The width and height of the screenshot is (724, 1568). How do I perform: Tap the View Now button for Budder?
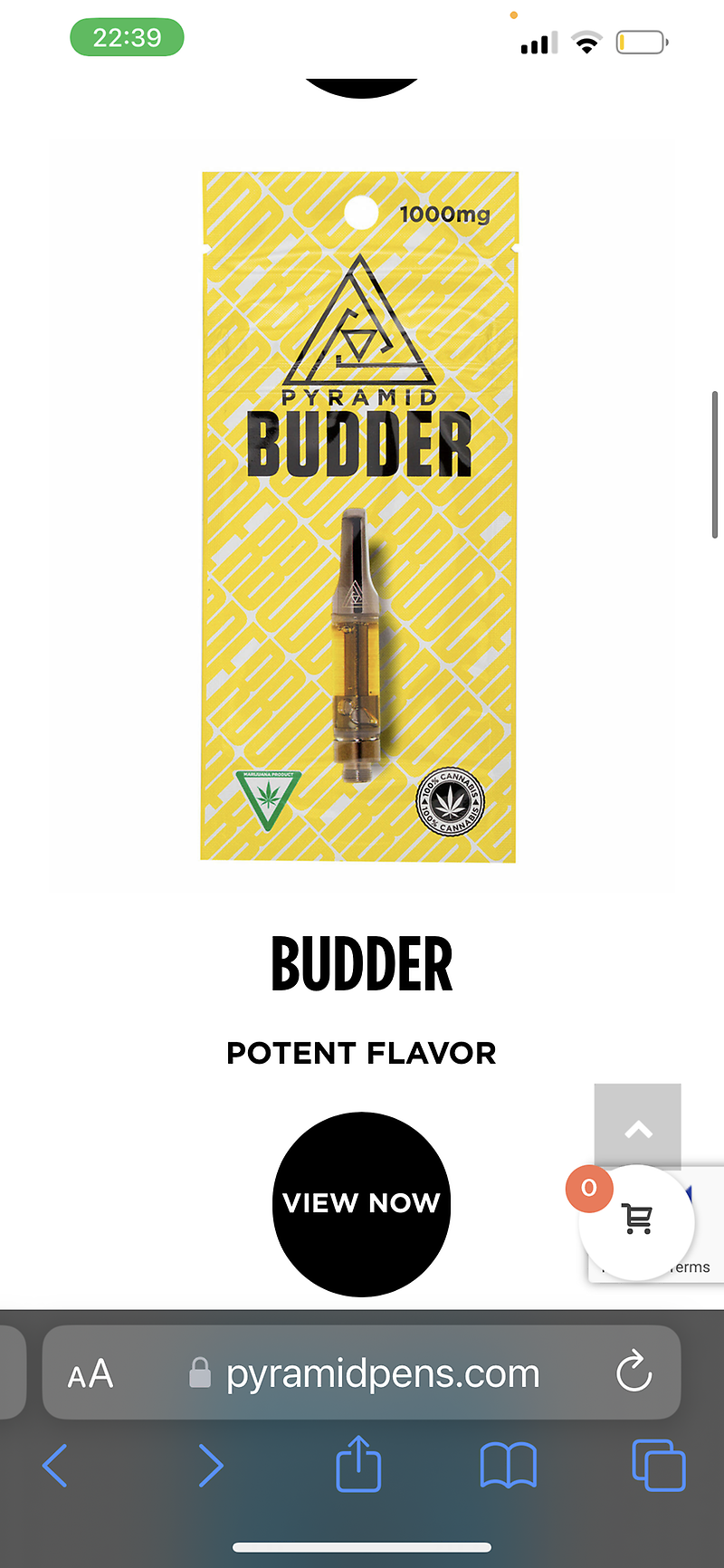361,1203
